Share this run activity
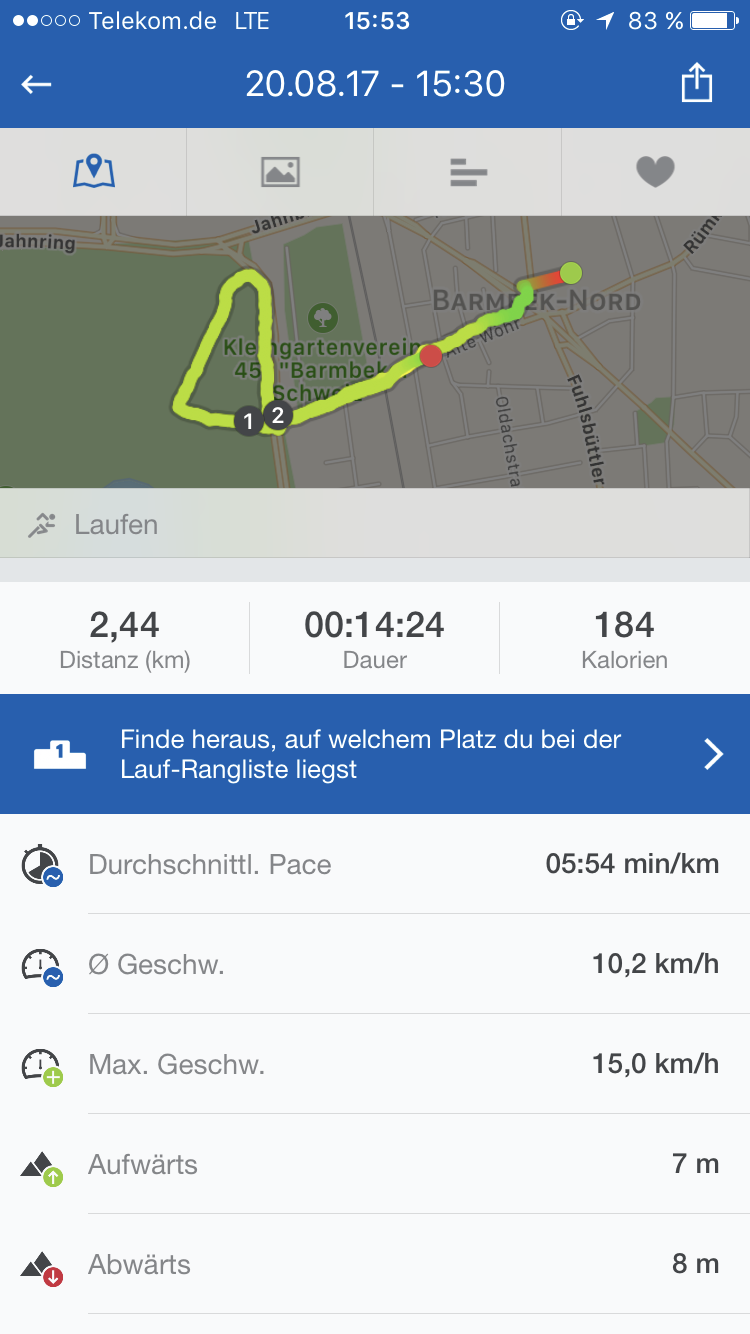The height and width of the screenshot is (1334, 750). point(696,84)
